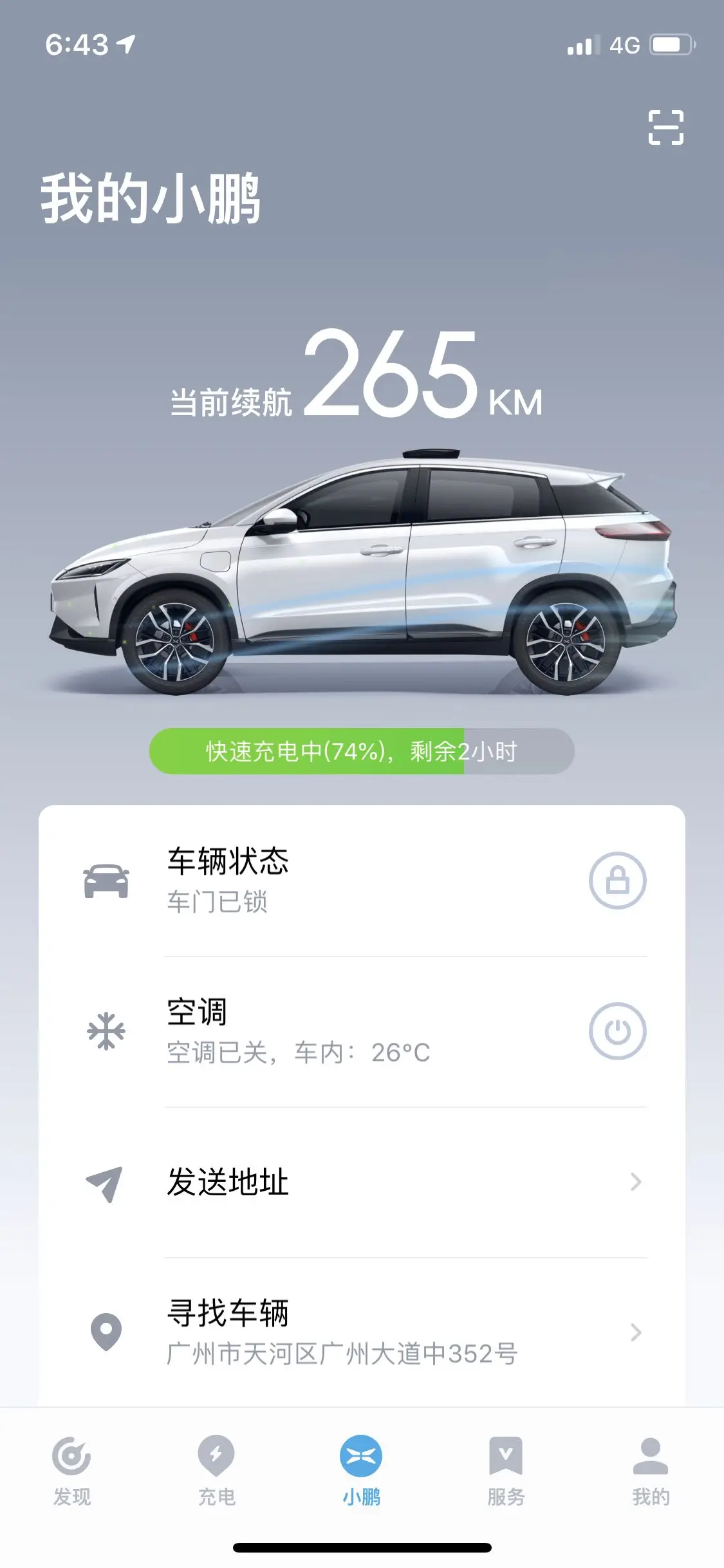This screenshot has height=1568, width=724.
Task: Tap the door lock button in 车辆状态
Action: tap(617, 881)
